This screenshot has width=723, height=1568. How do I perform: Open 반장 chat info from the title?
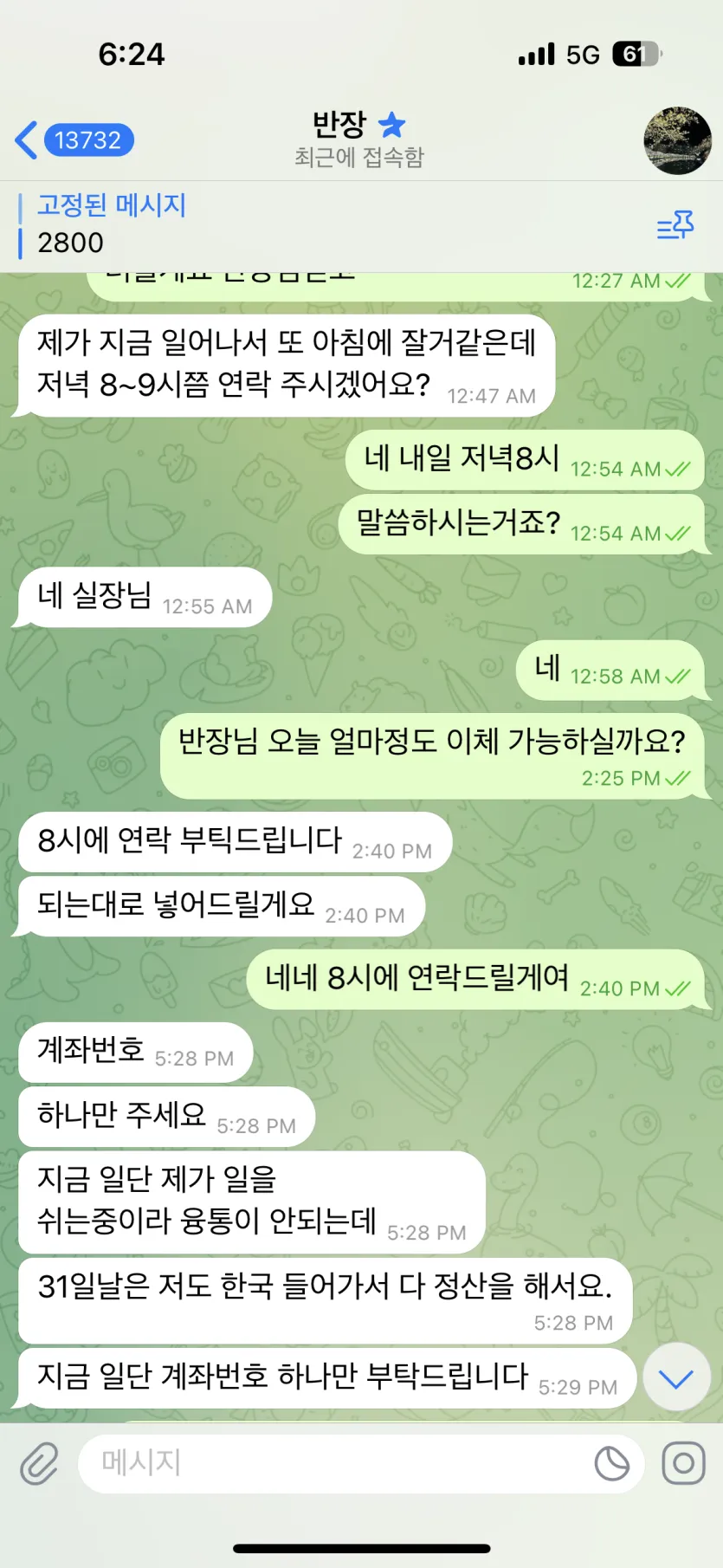[358, 139]
